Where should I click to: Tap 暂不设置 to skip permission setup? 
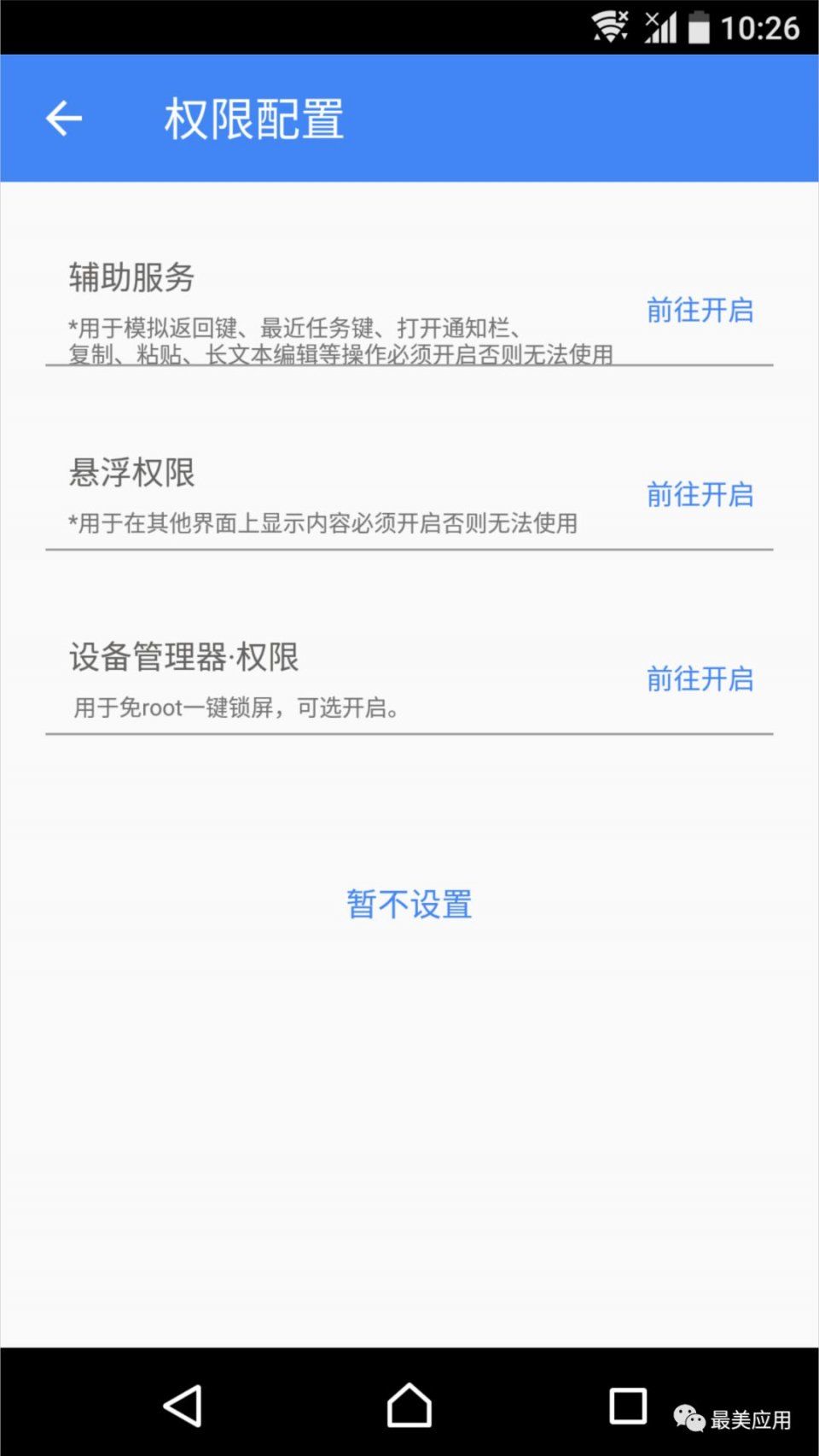[409, 904]
